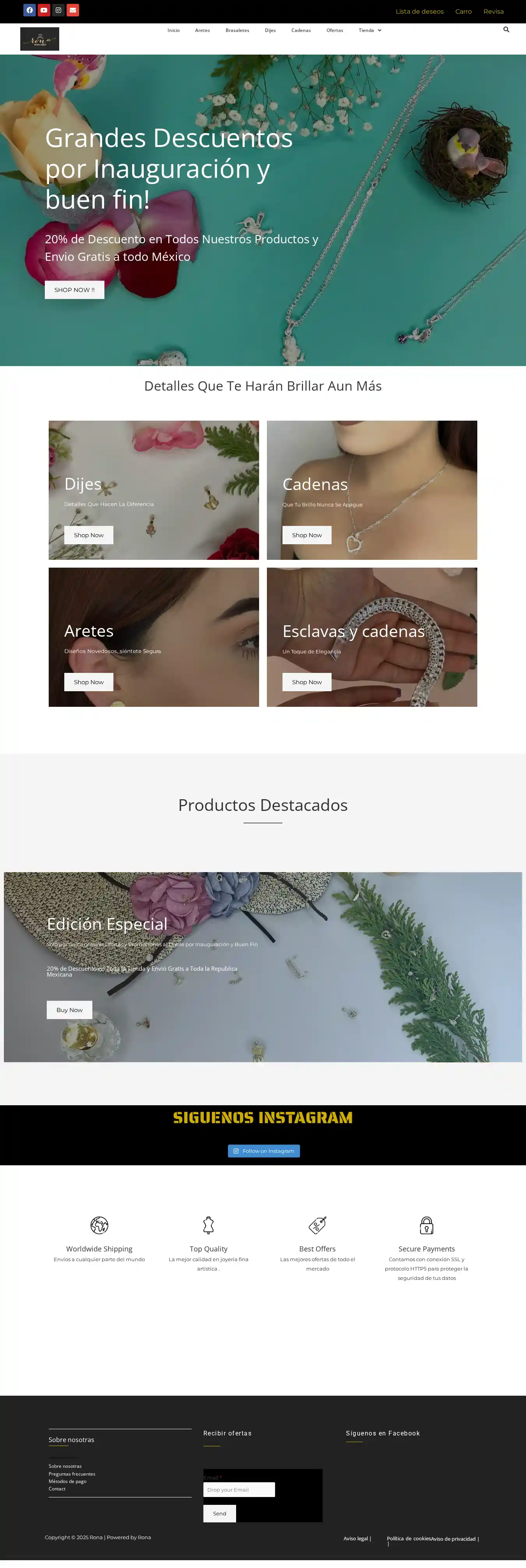Tap Shop Now on Esclavas y cadenas card
This screenshot has width=526, height=1568.
[307, 682]
